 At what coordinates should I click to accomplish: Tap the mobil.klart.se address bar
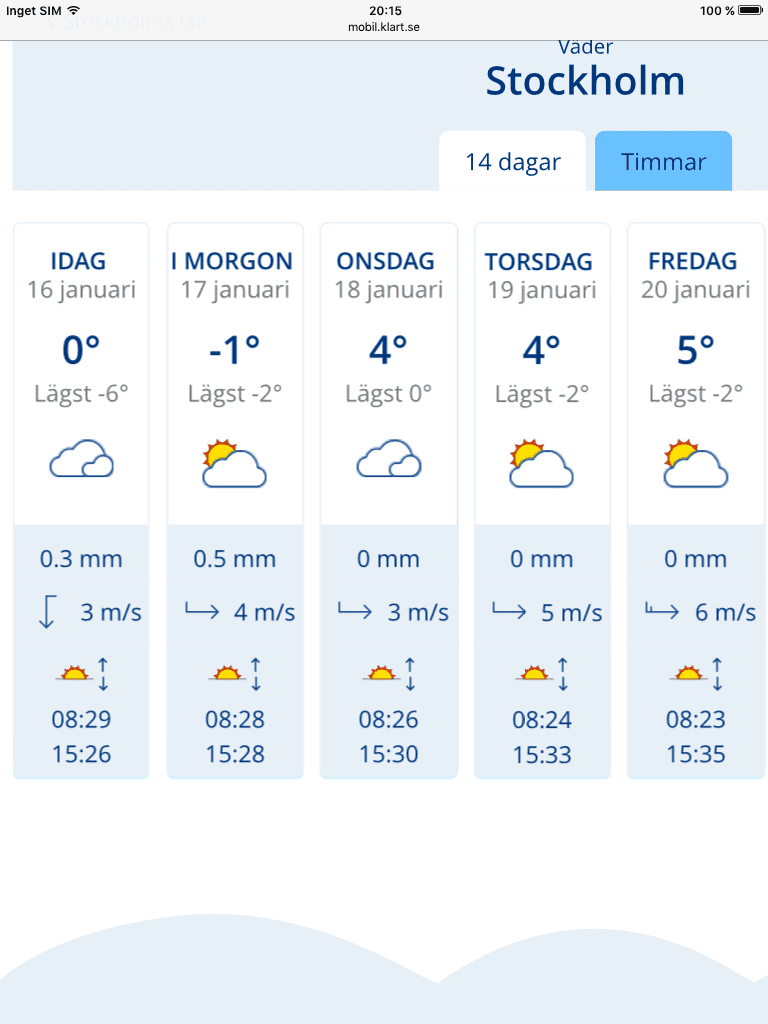click(384, 27)
